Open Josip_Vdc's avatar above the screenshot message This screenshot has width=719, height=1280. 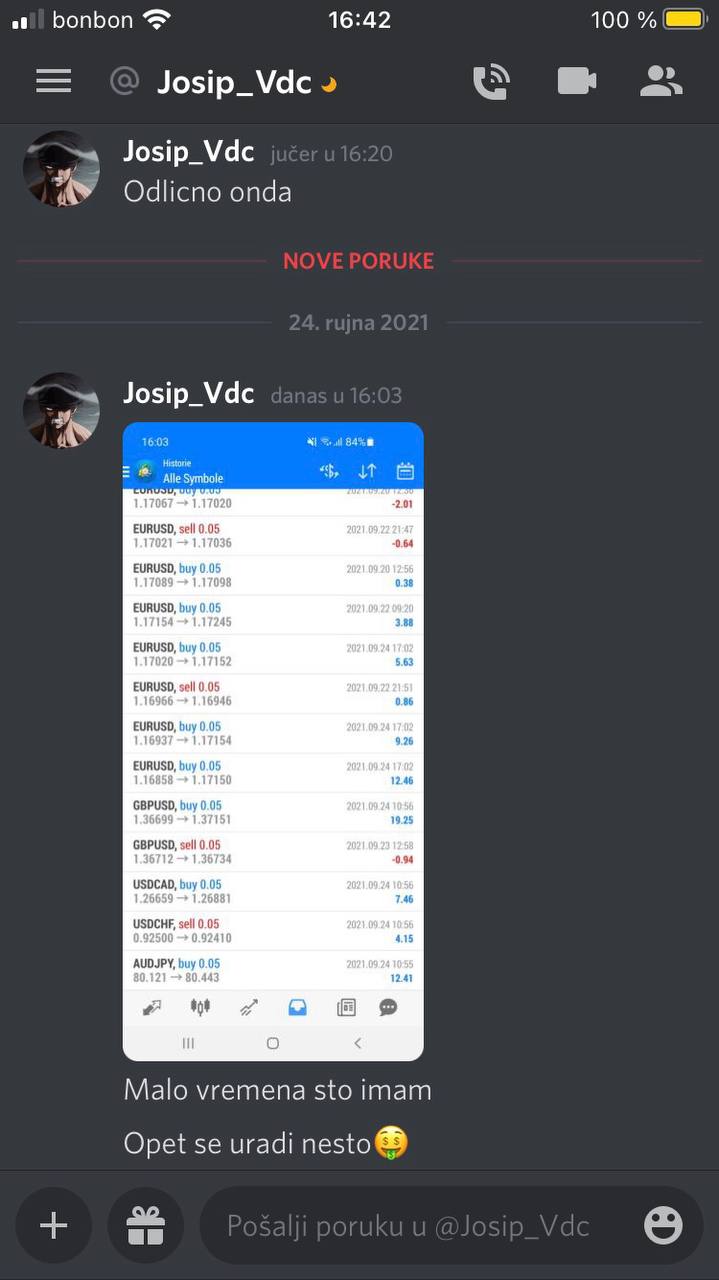pyautogui.click(x=62, y=410)
